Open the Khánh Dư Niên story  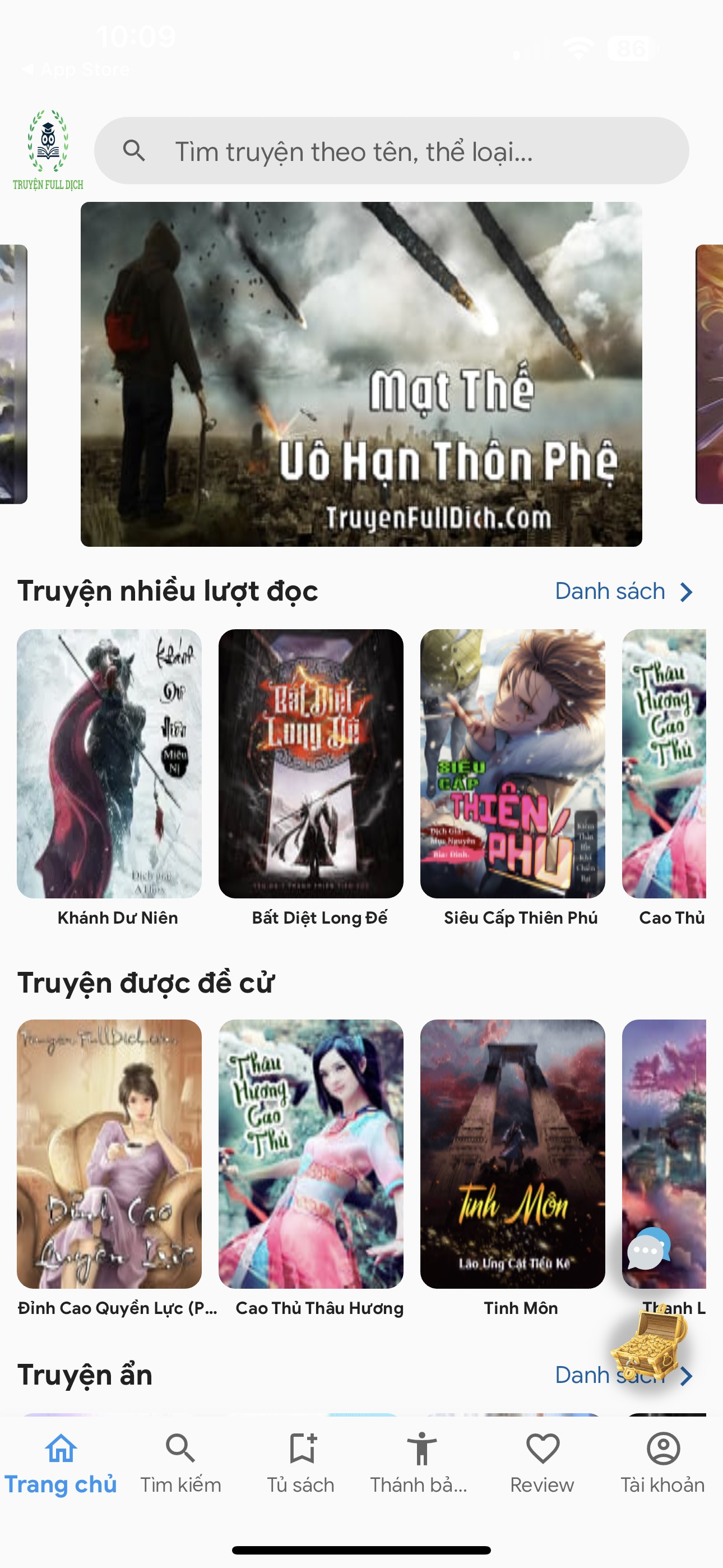[109, 763]
